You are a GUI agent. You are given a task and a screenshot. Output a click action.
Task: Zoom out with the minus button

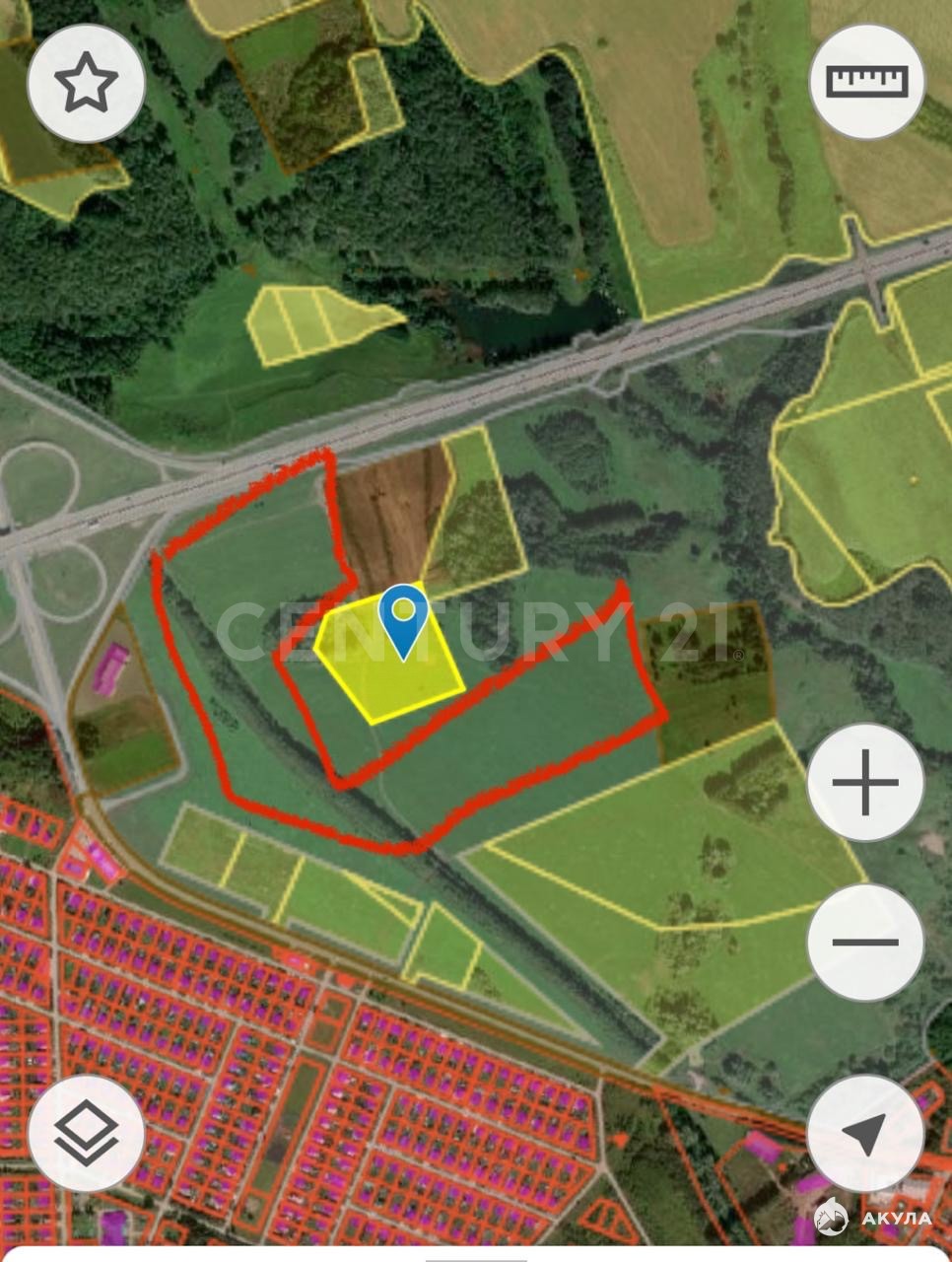[x=865, y=942]
